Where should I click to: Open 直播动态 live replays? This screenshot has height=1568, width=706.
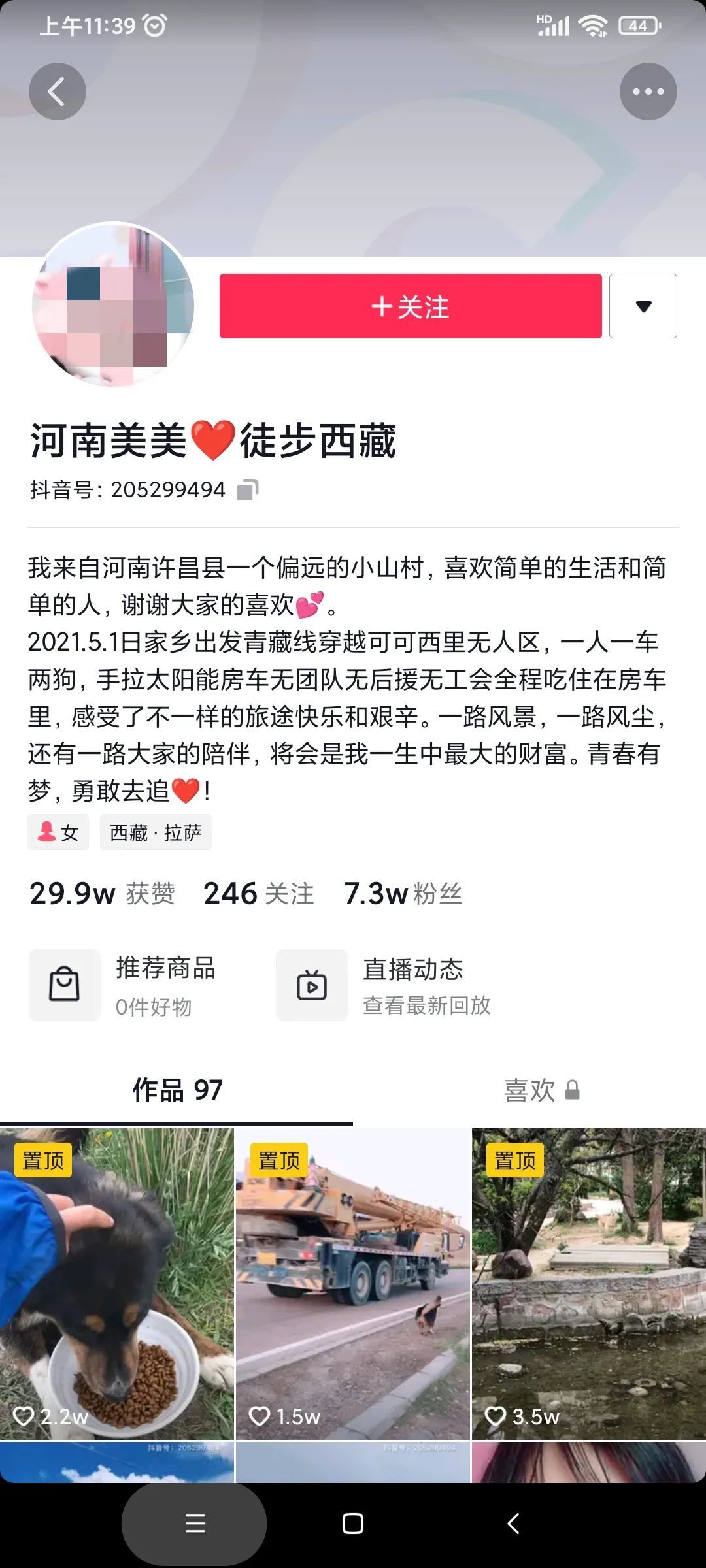click(384, 985)
